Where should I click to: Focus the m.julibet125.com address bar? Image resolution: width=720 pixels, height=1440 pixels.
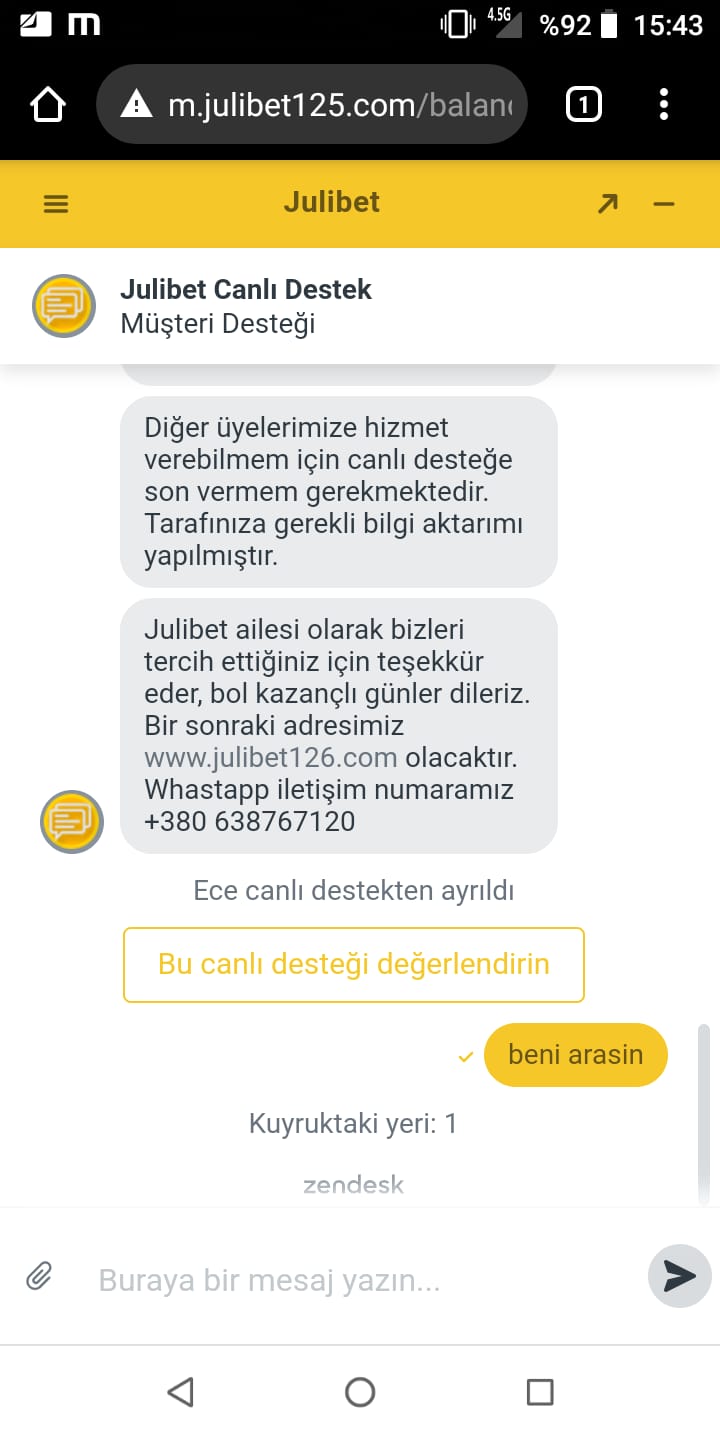click(311, 104)
